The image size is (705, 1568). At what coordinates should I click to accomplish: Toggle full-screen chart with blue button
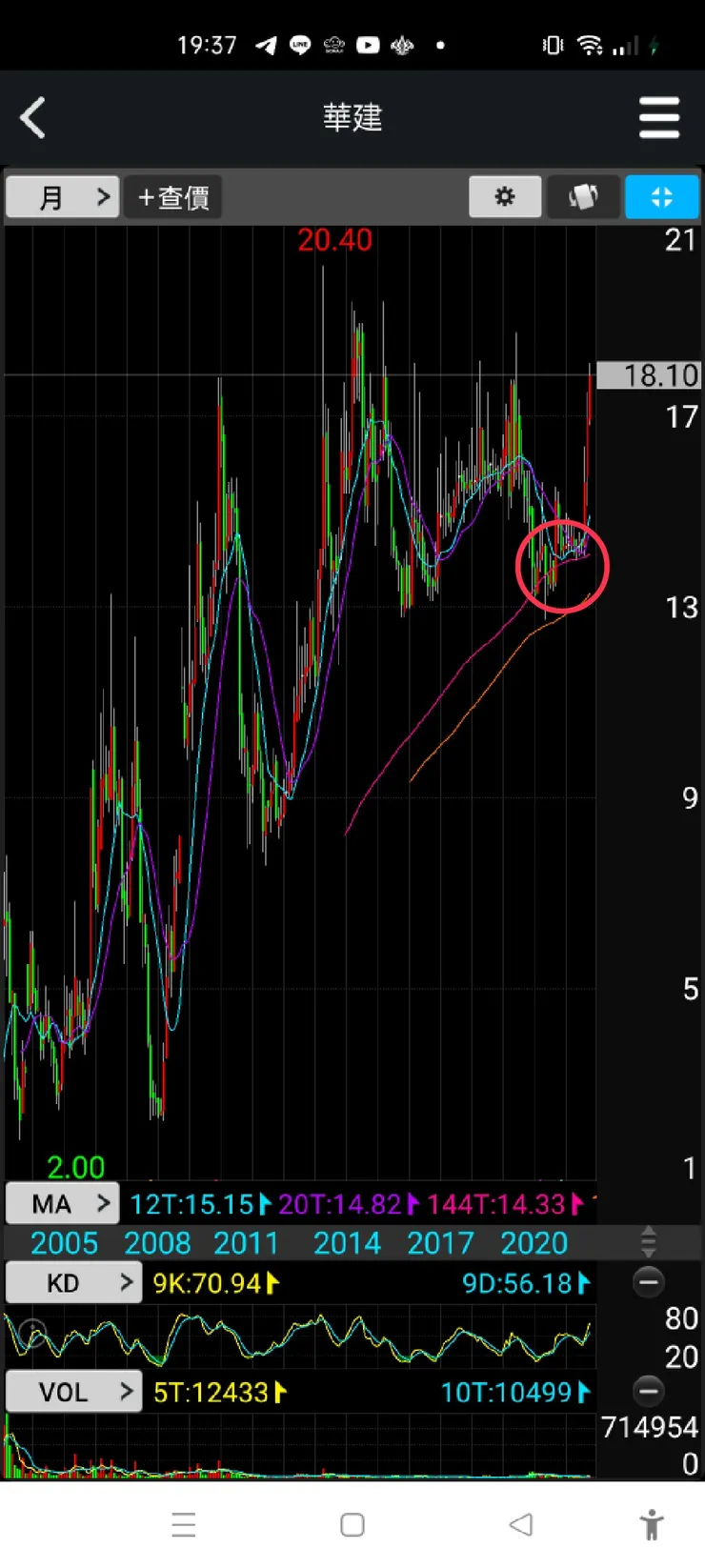pyautogui.click(x=662, y=197)
